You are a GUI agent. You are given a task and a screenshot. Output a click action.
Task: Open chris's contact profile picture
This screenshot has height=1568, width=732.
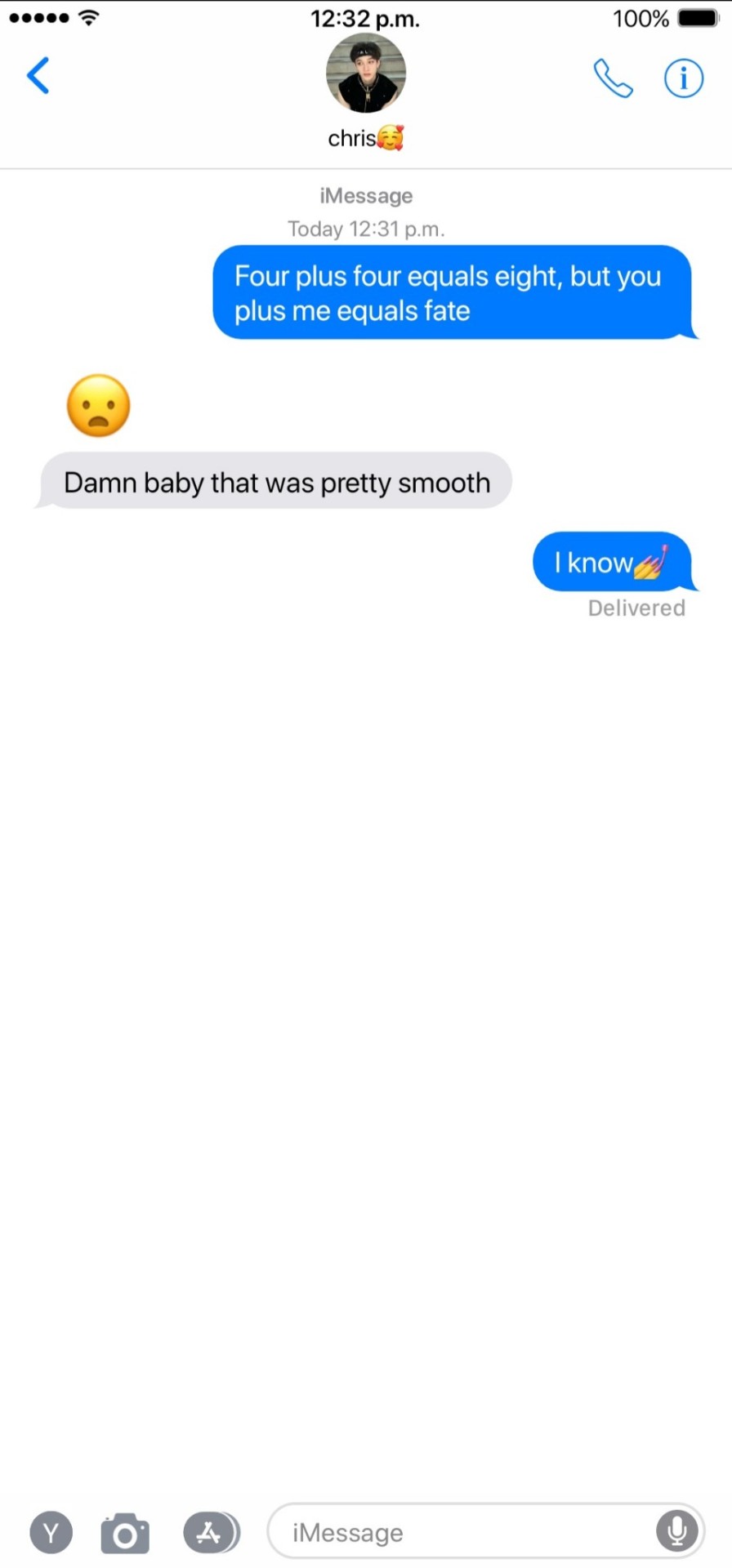(x=365, y=73)
